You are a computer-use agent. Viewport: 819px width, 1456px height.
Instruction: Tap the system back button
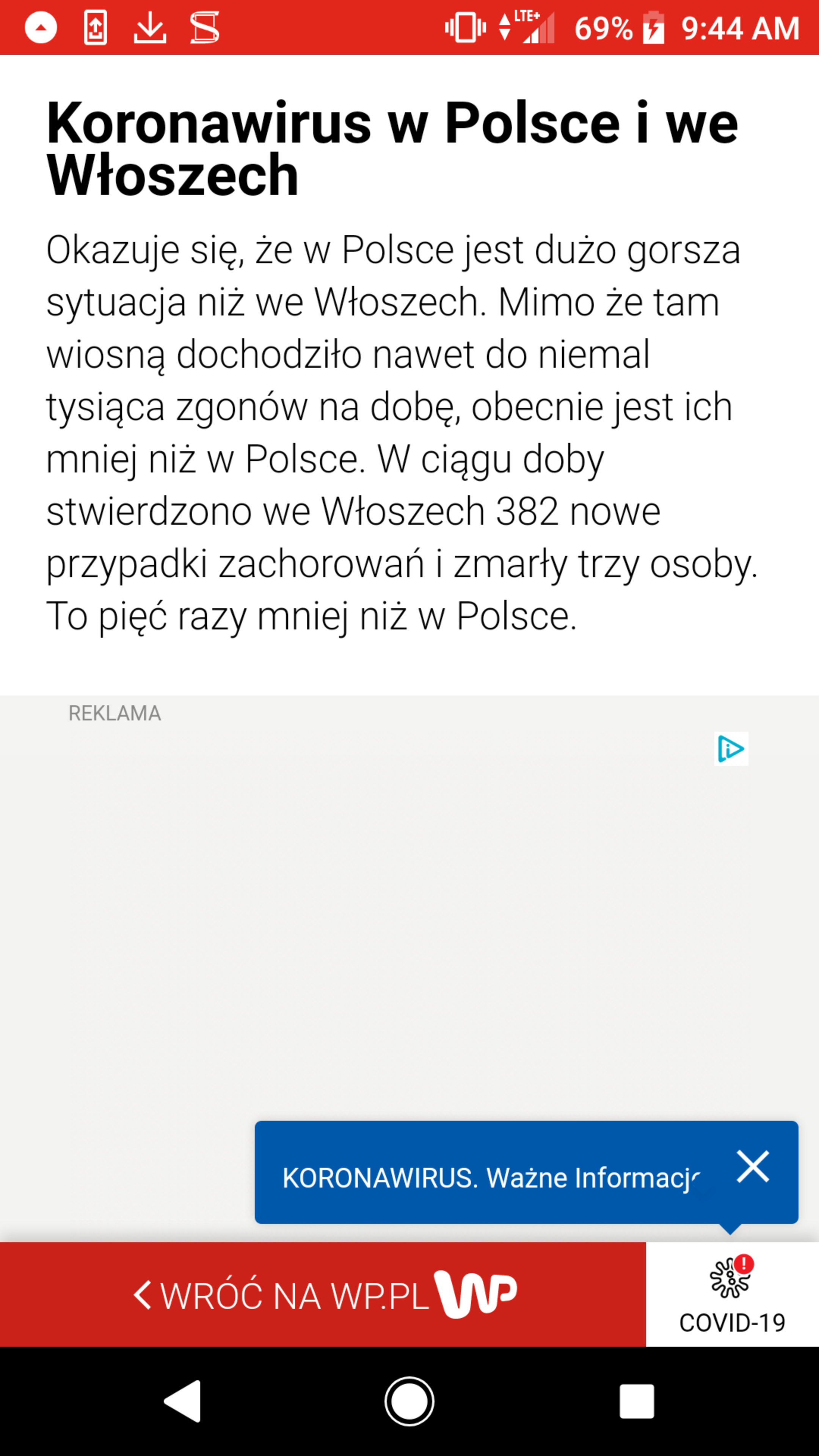pos(182,1401)
